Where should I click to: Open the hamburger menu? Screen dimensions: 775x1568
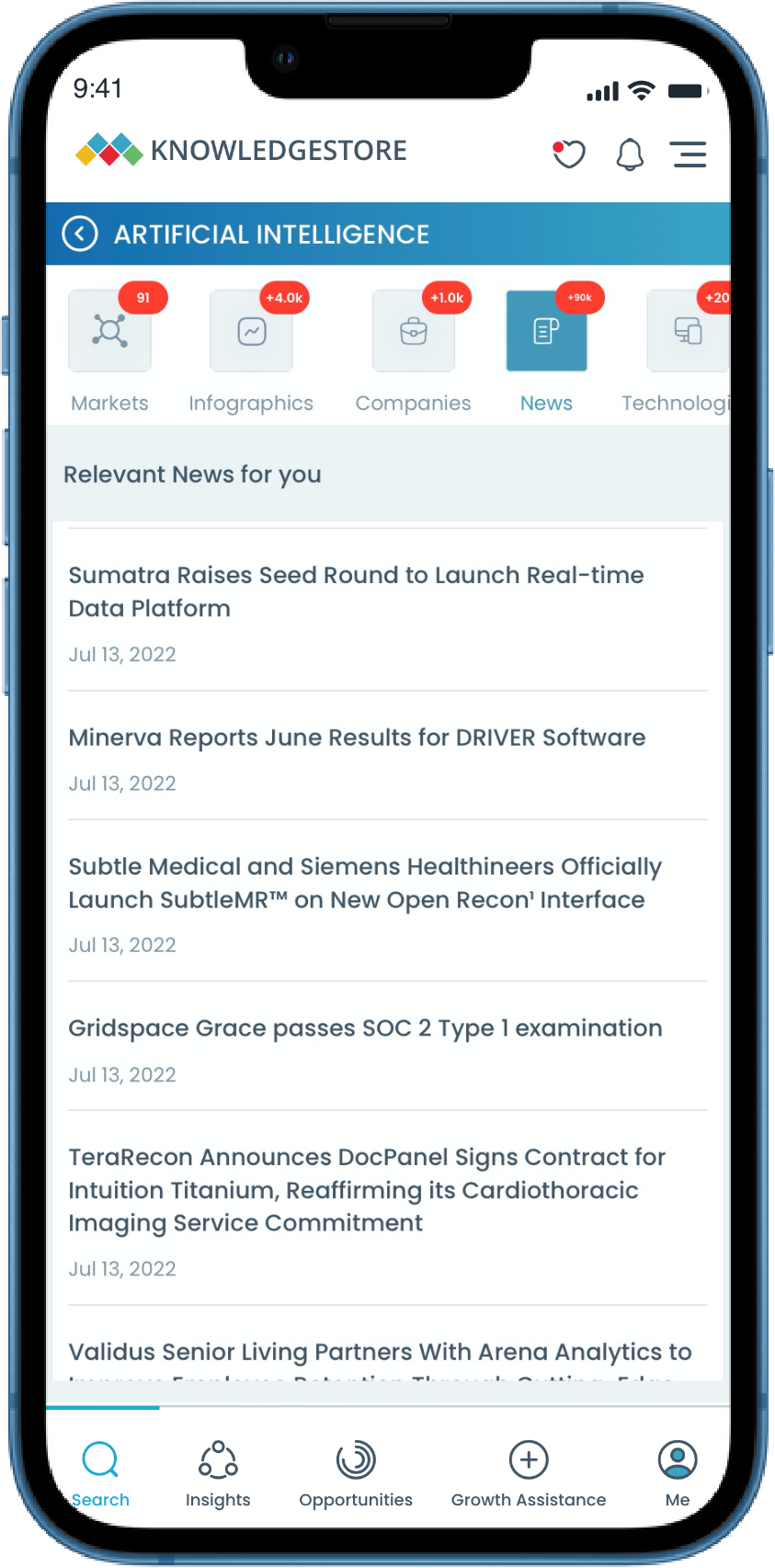pos(689,155)
